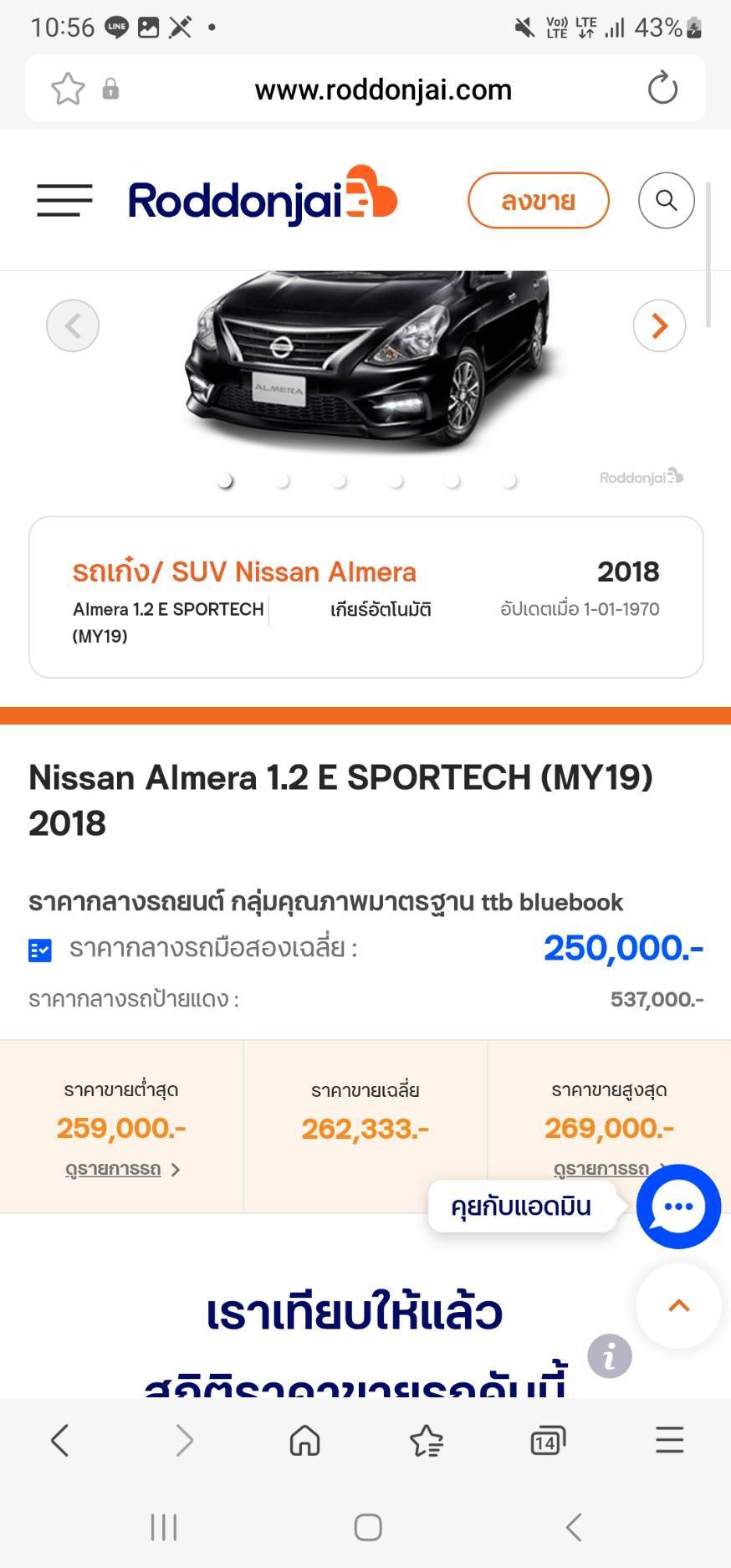This screenshot has height=1568, width=731.
Task: Open Roddonjai logo home link
Action: 262,197
